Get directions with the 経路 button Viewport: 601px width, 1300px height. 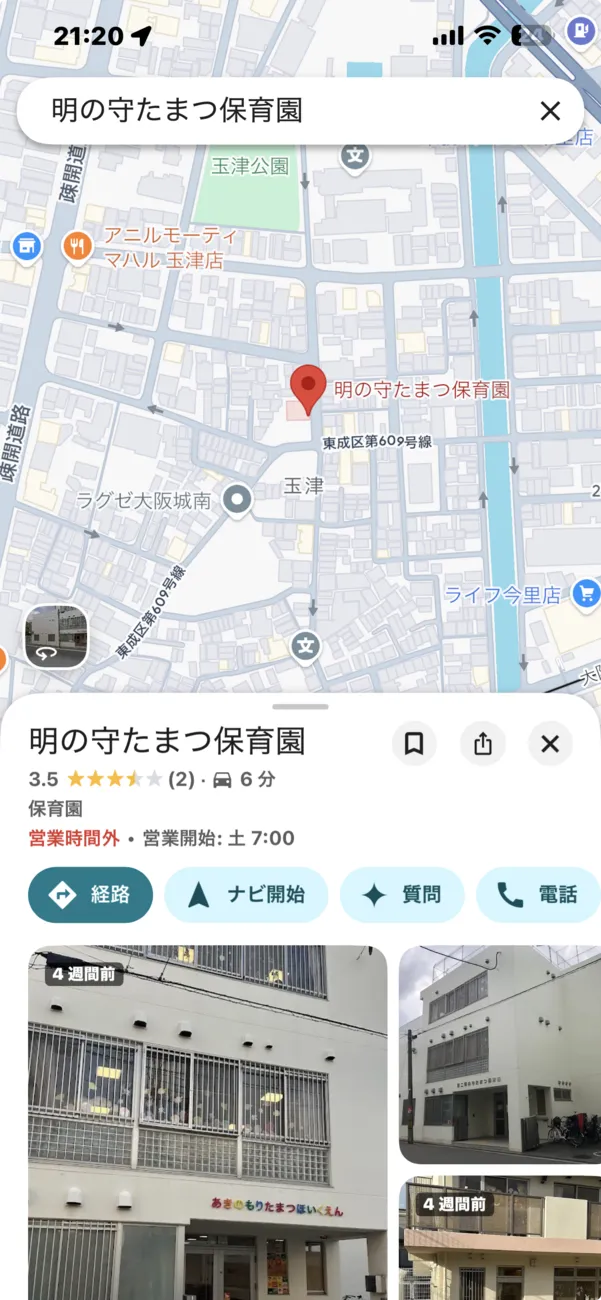(x=90, y=894)
